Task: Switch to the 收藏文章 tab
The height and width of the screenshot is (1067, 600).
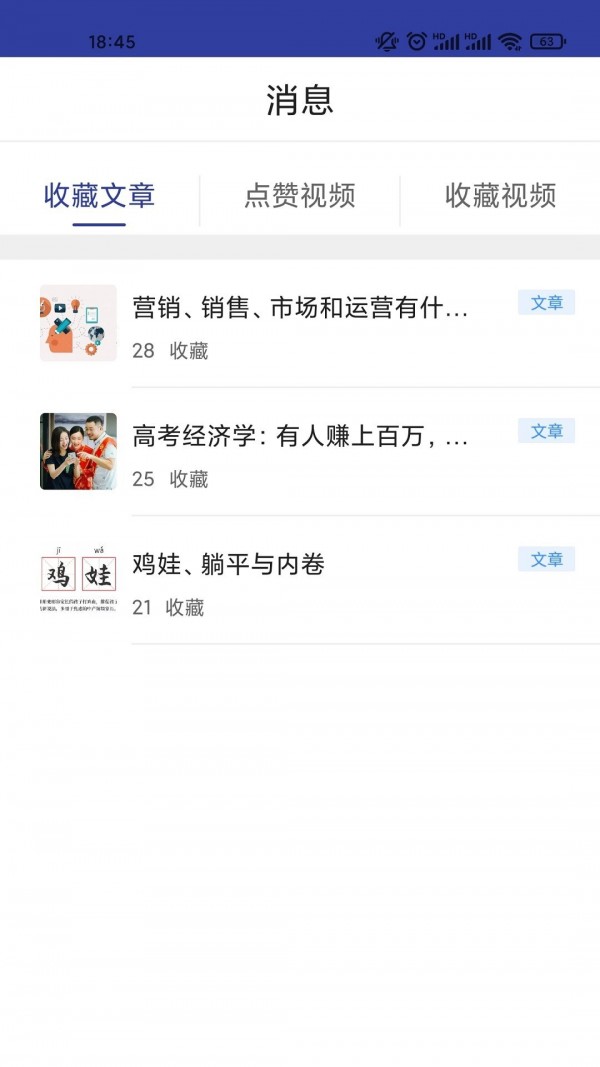Action: [99, 196]
